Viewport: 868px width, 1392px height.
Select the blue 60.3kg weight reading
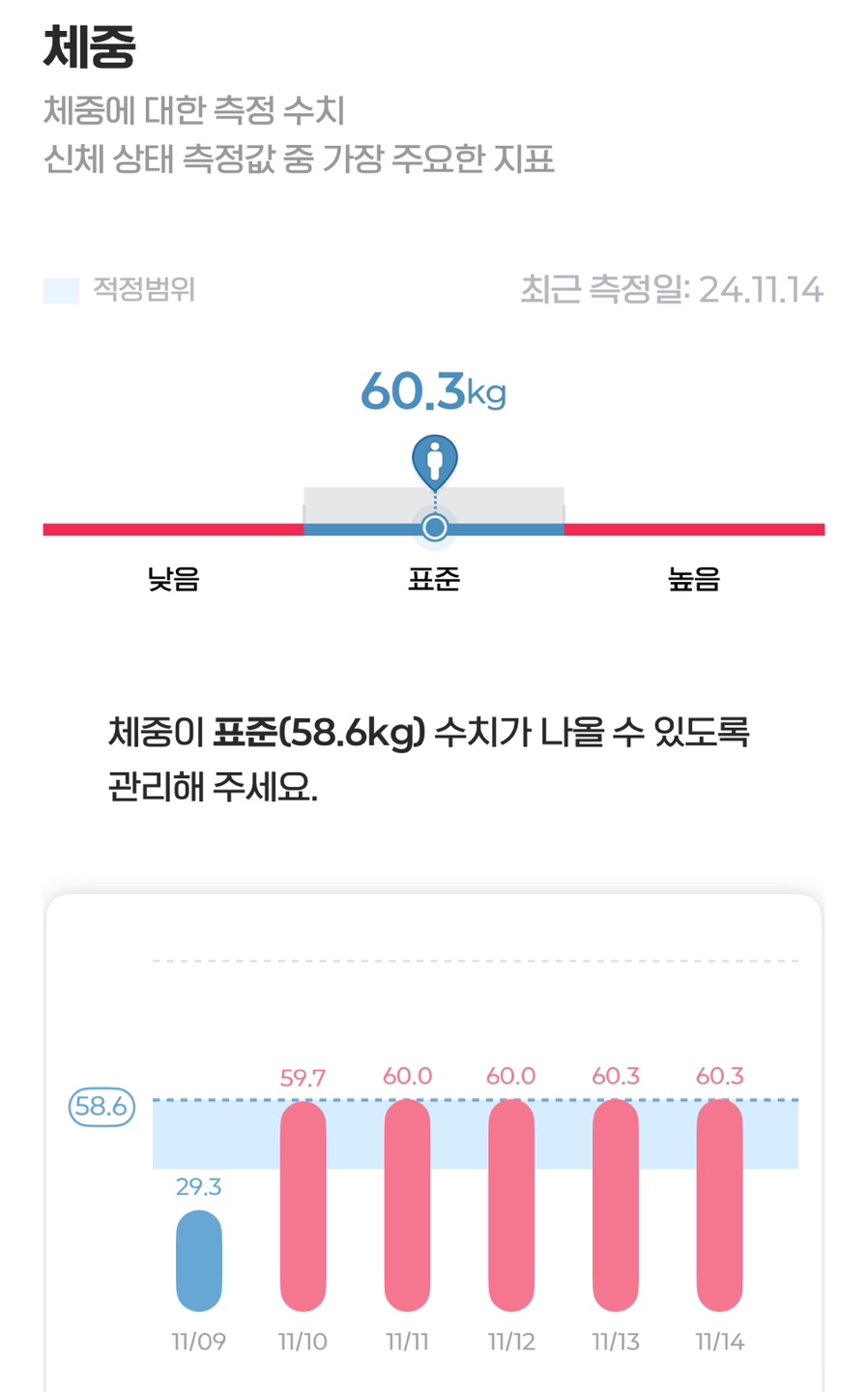(x=433, y=391)
